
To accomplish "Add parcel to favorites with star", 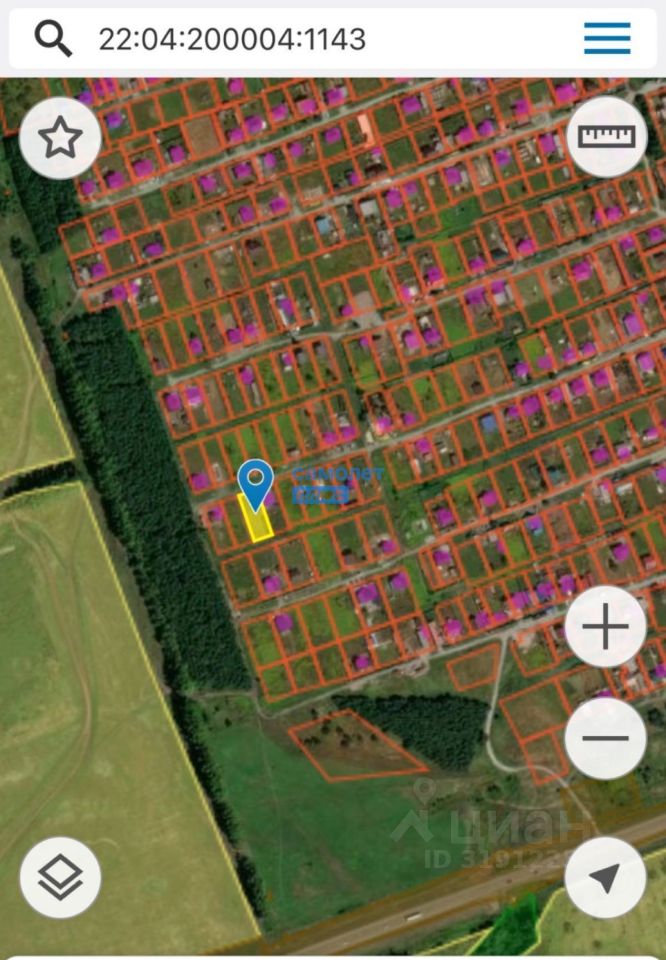I will [60, 138].
